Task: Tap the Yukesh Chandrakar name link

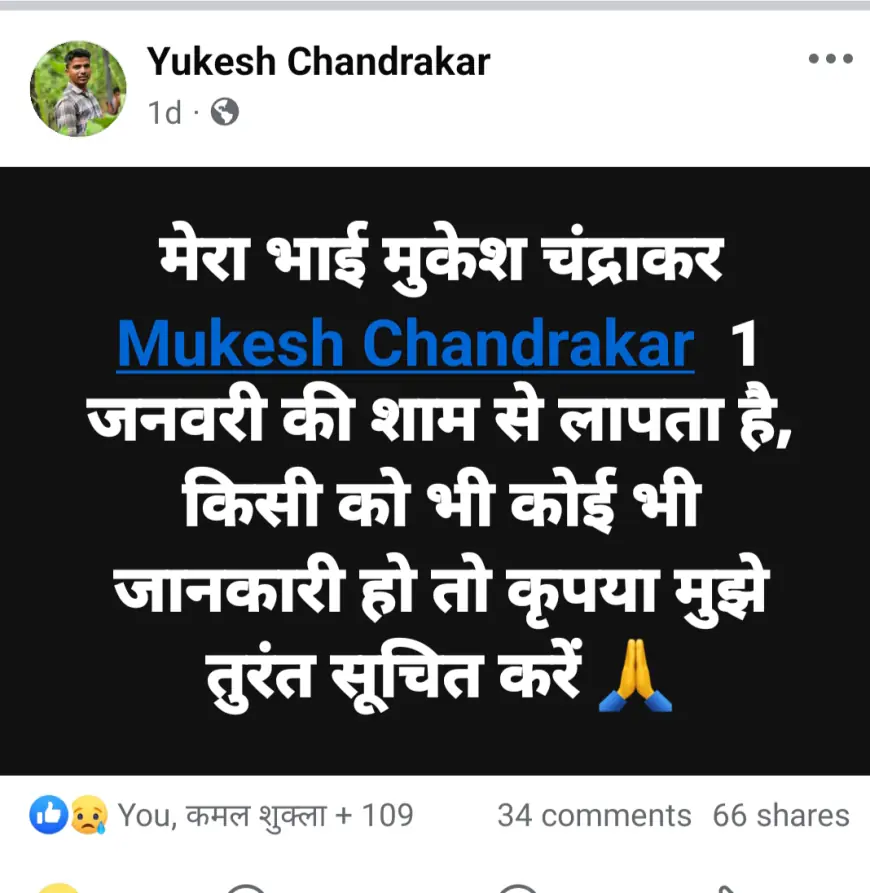Action: point(318,62)
